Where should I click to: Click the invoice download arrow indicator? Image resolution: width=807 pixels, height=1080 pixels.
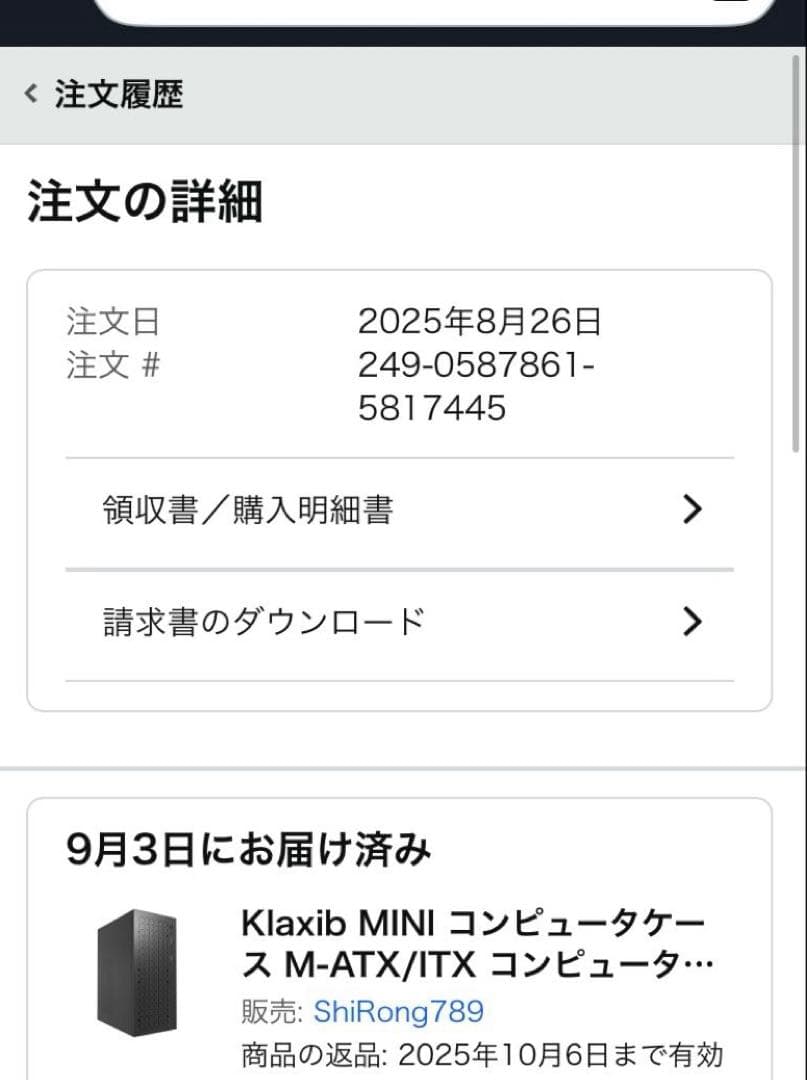(692, 622)
